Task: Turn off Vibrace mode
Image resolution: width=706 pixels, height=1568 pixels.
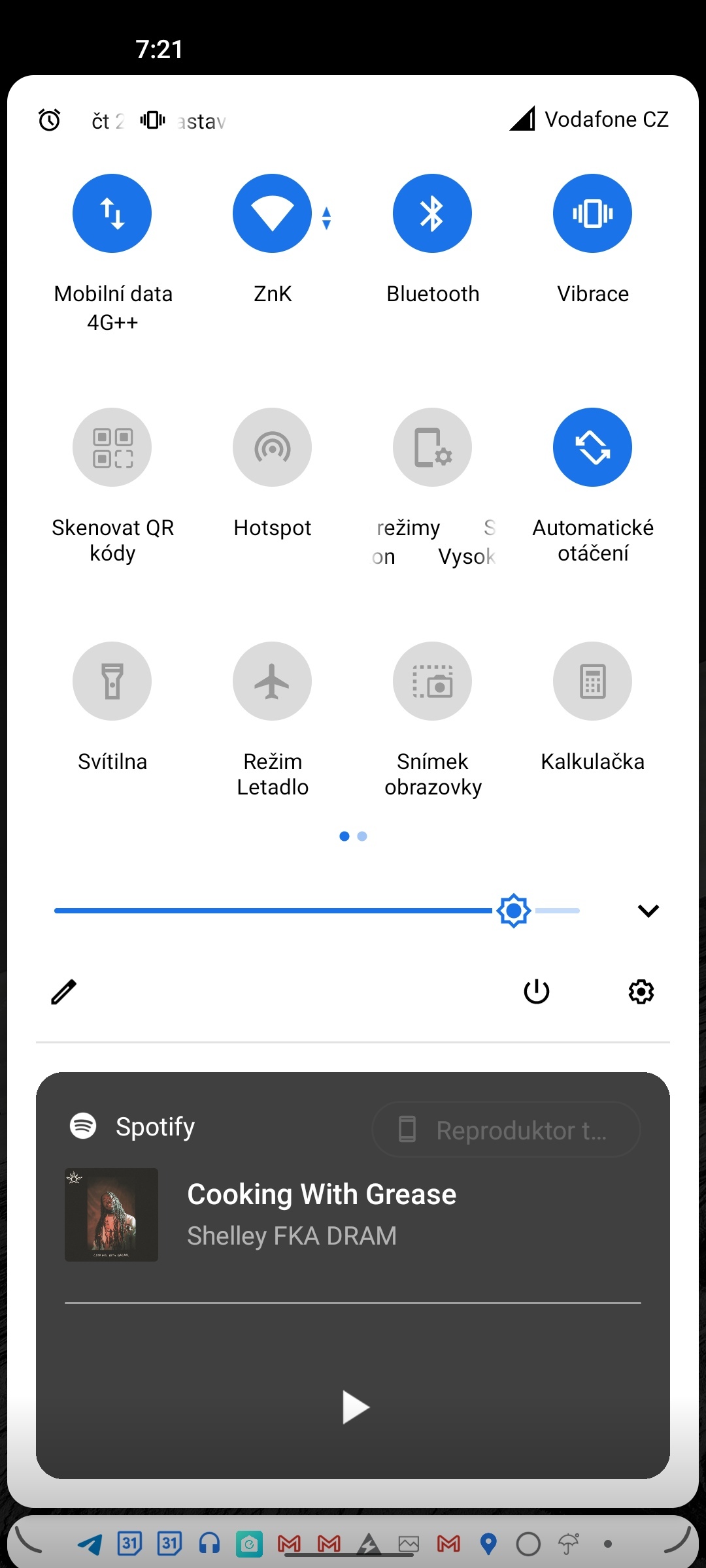Action: [x=592, y=213]
